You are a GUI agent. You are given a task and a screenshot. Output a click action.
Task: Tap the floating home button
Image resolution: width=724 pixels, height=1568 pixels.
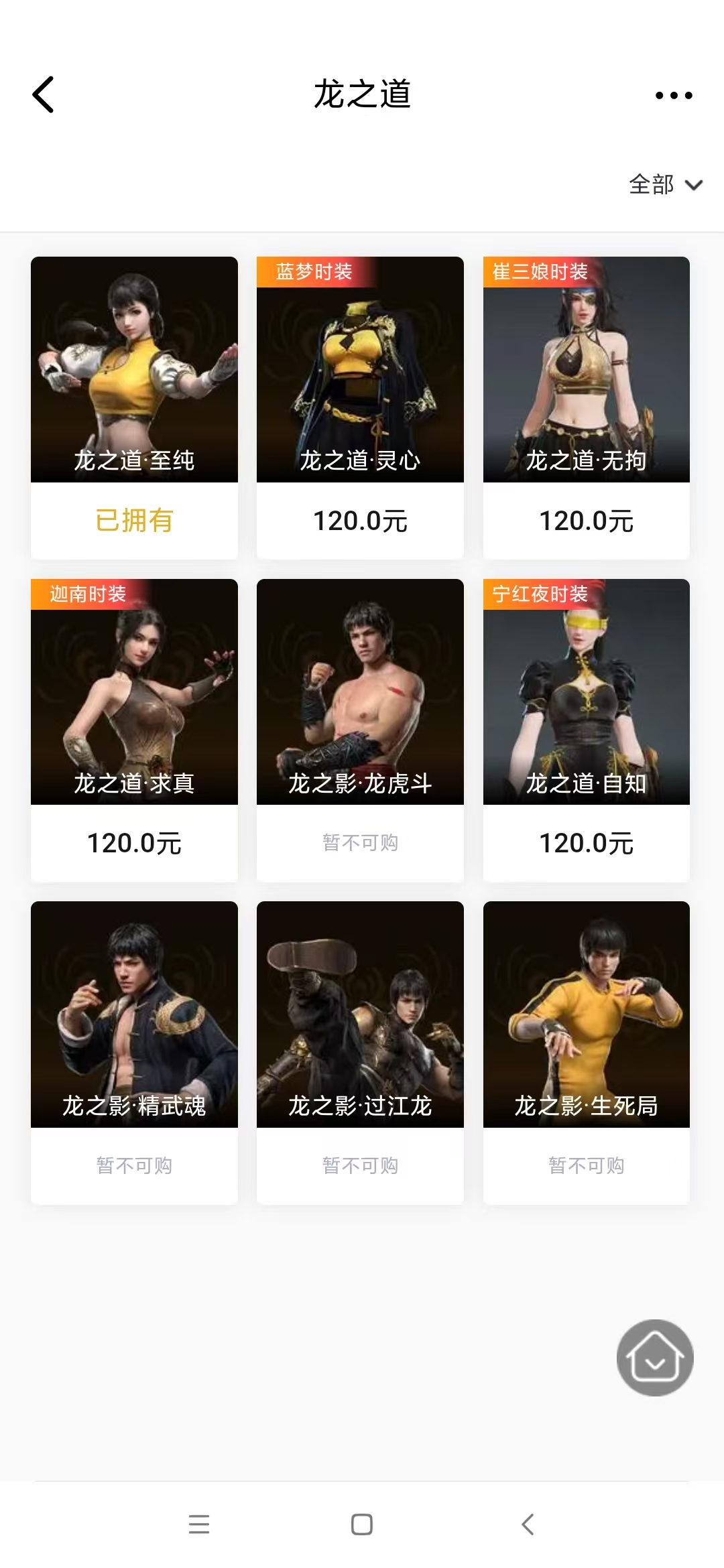pyautogui.click(x=655, y=1358)
